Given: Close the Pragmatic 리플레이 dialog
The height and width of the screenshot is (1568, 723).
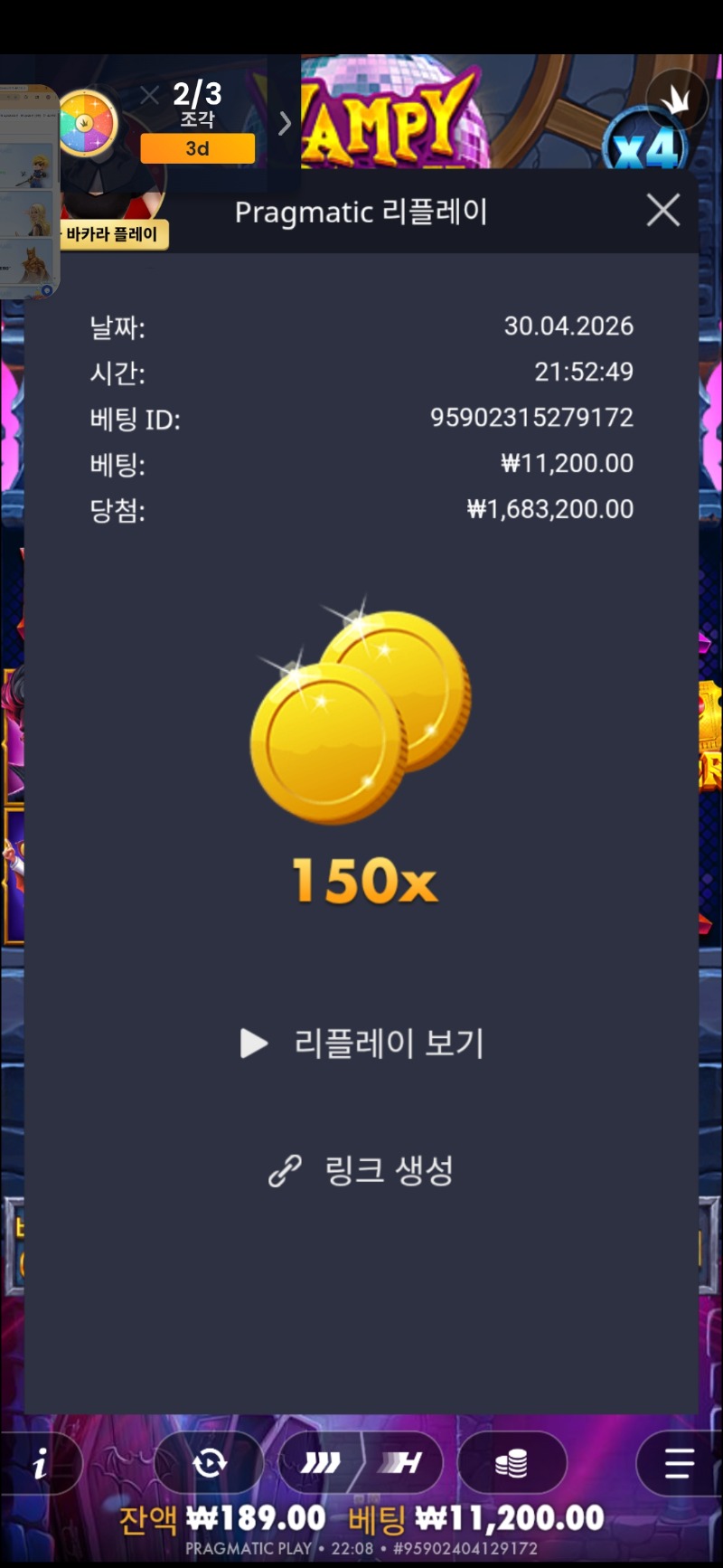Looking at the screenshot, I should (663, 211).
